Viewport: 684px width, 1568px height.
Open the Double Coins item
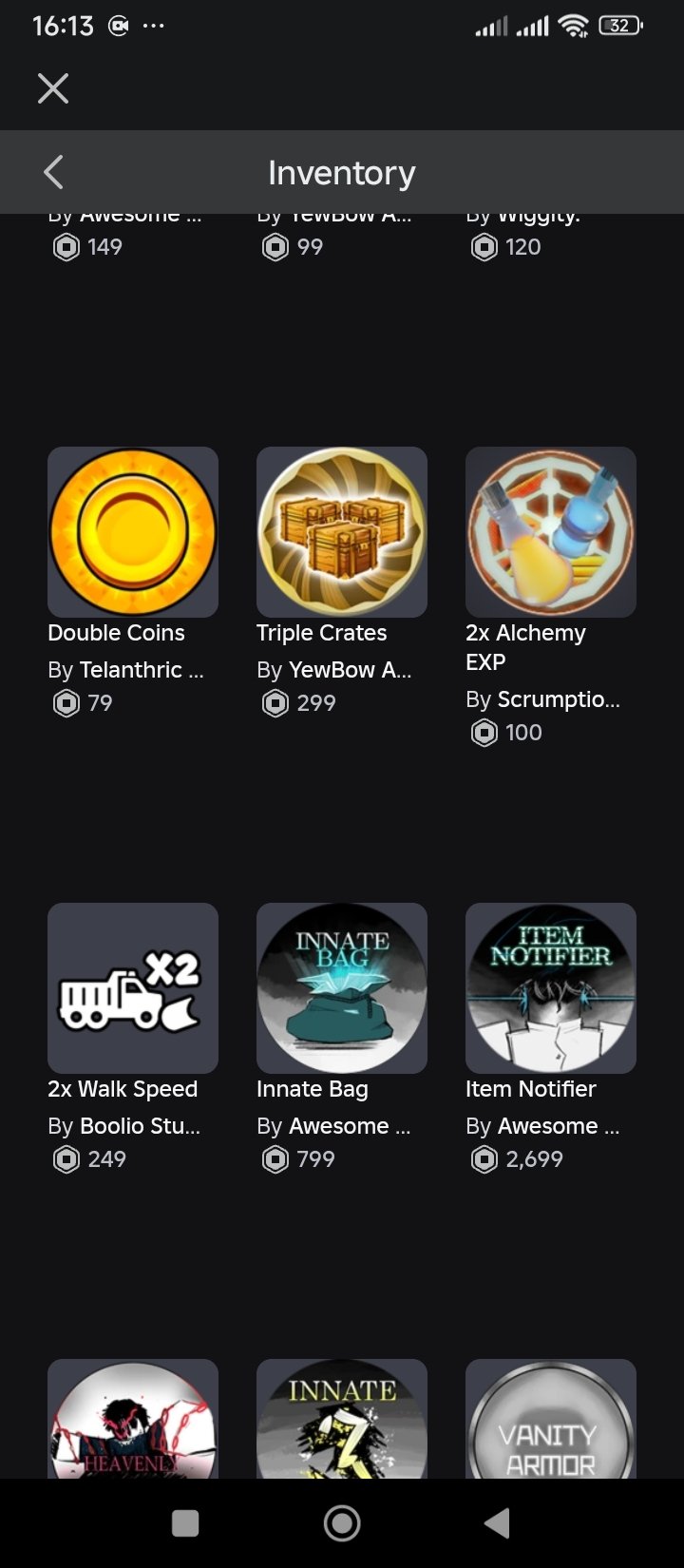pyautogui.click(x=133, y=532)
